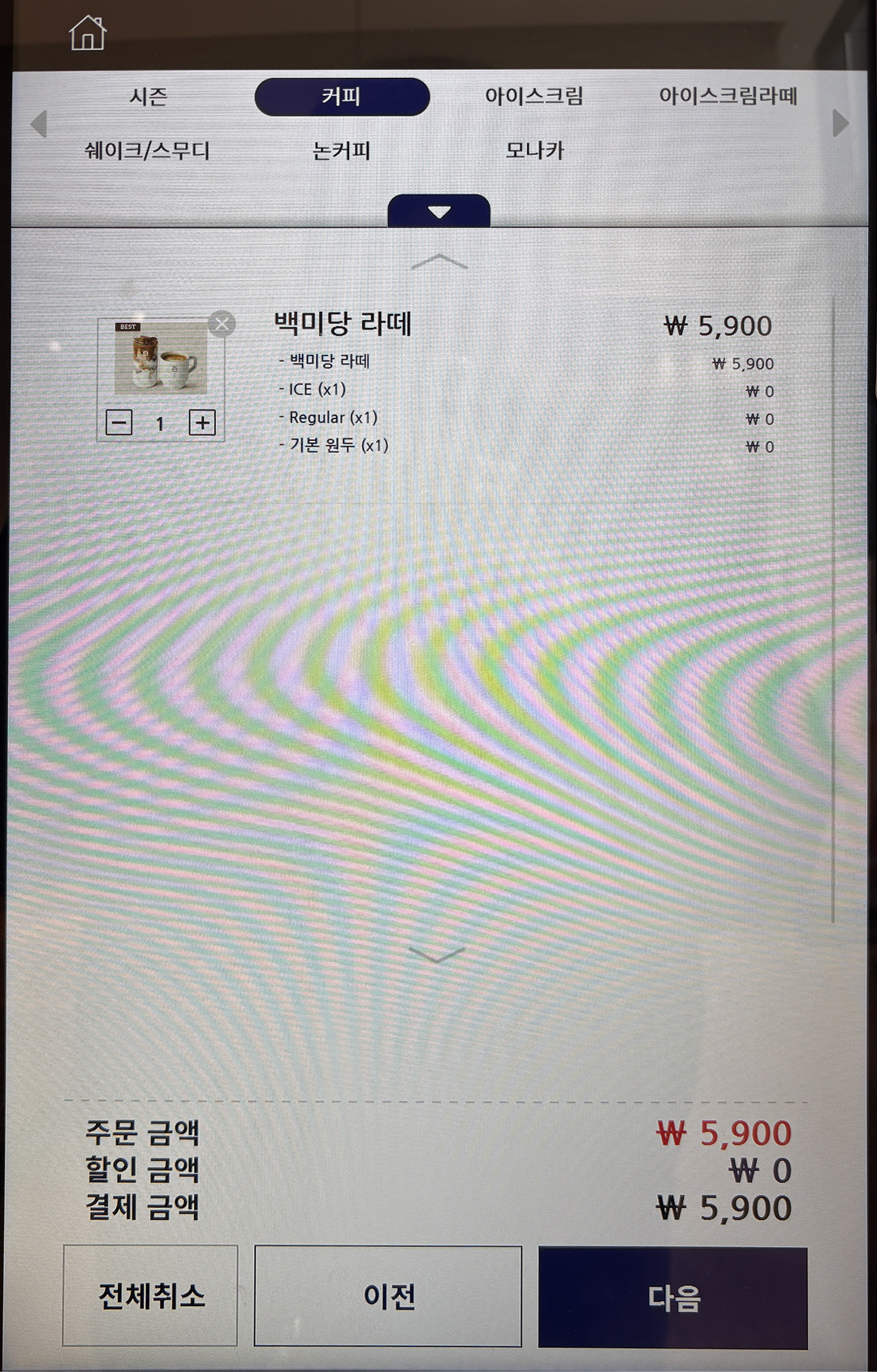This screenshot has width=877, height=1372.
Task: Go back with the 이전 button
Action: [x=388, y=1296]
